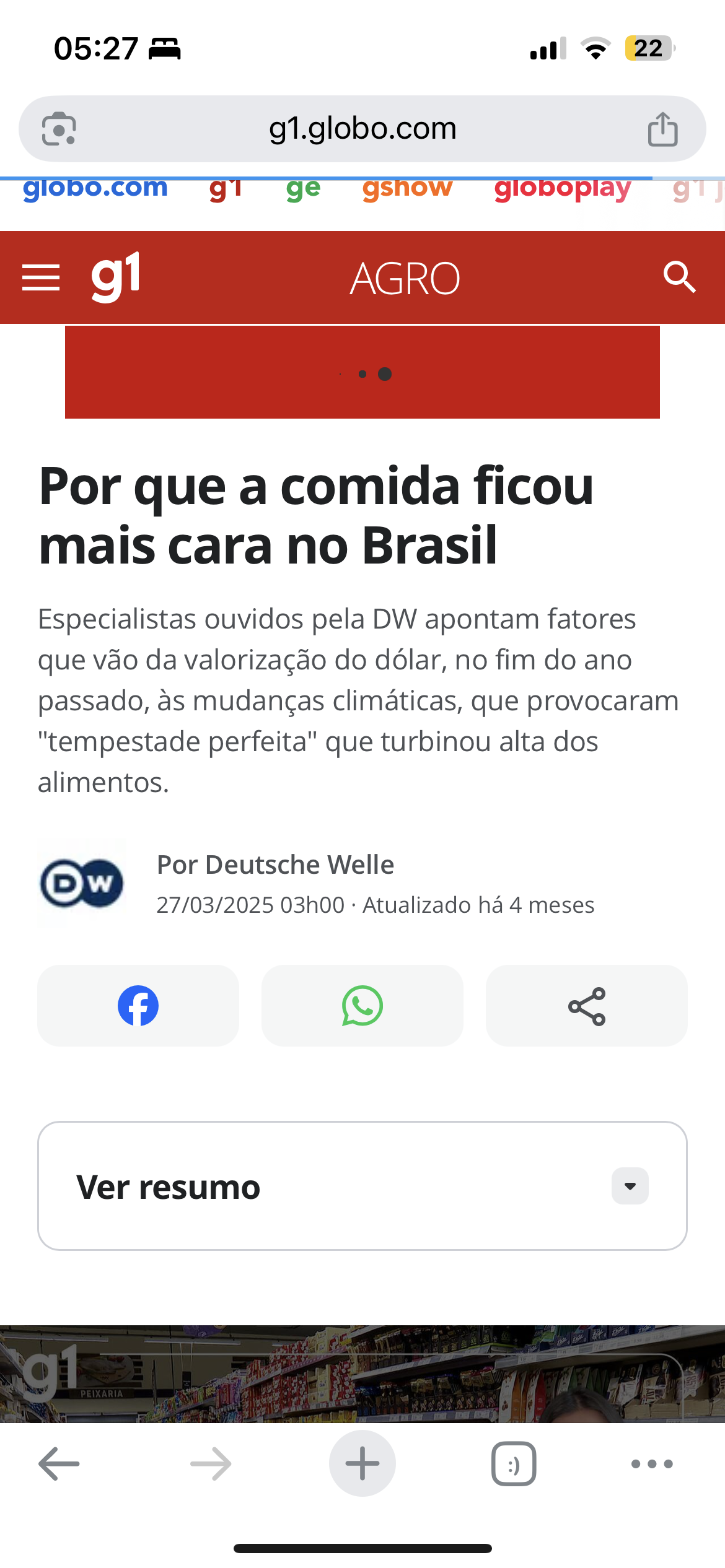
Task: Open the ge sports link
Action: click(303, 188)
